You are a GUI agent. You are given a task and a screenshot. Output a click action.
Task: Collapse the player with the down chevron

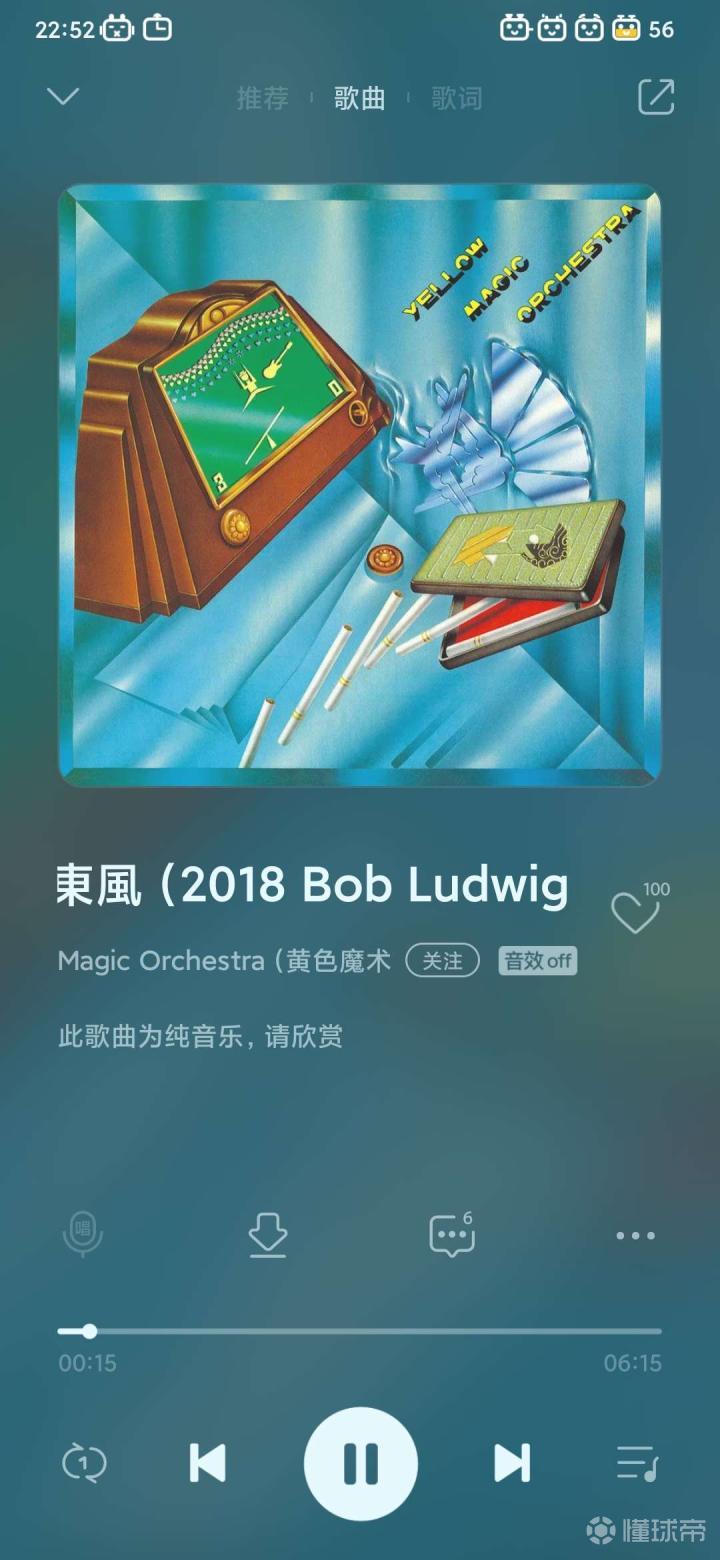point(63,97)
